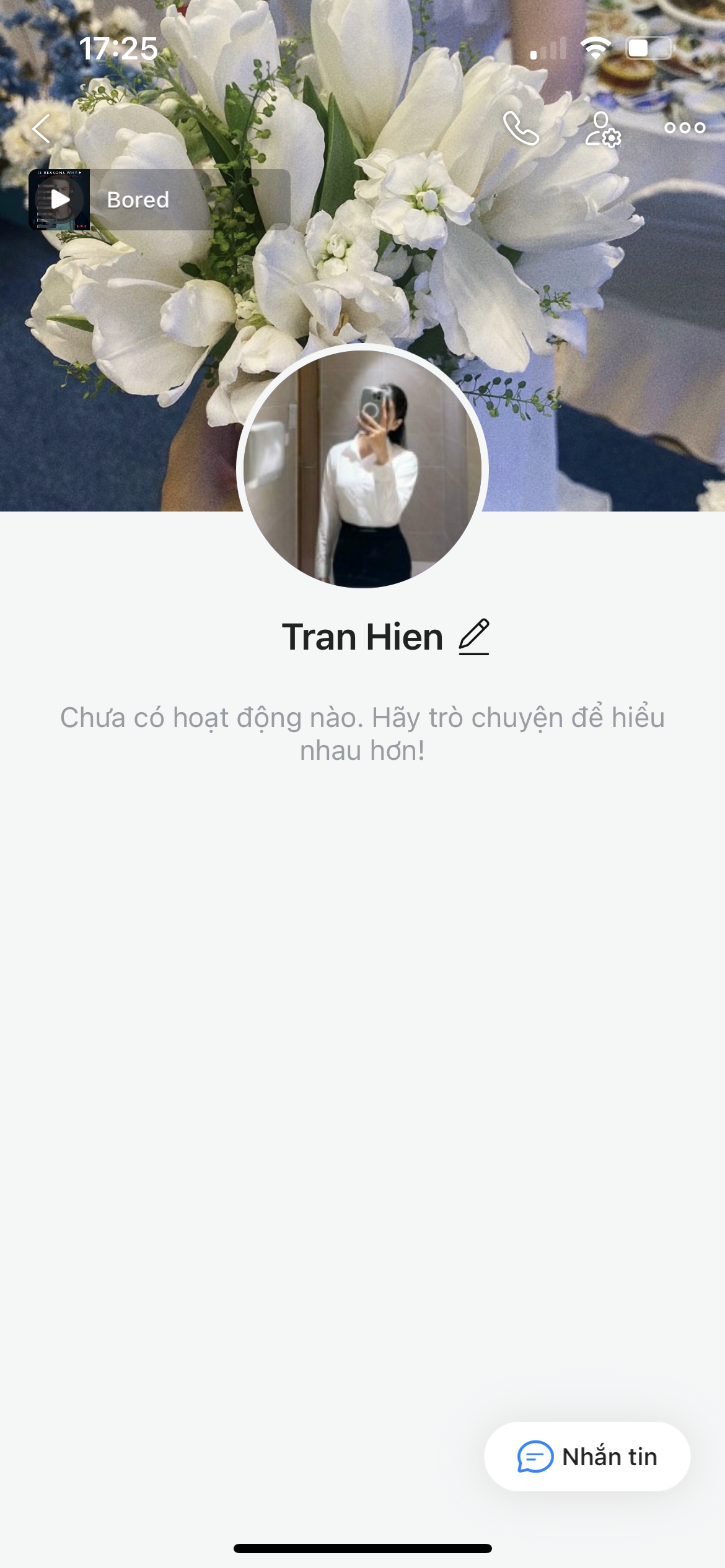The image size is (725, 1568).
Task: Edit the name Tran Hien
Action: tap(474, 637)
